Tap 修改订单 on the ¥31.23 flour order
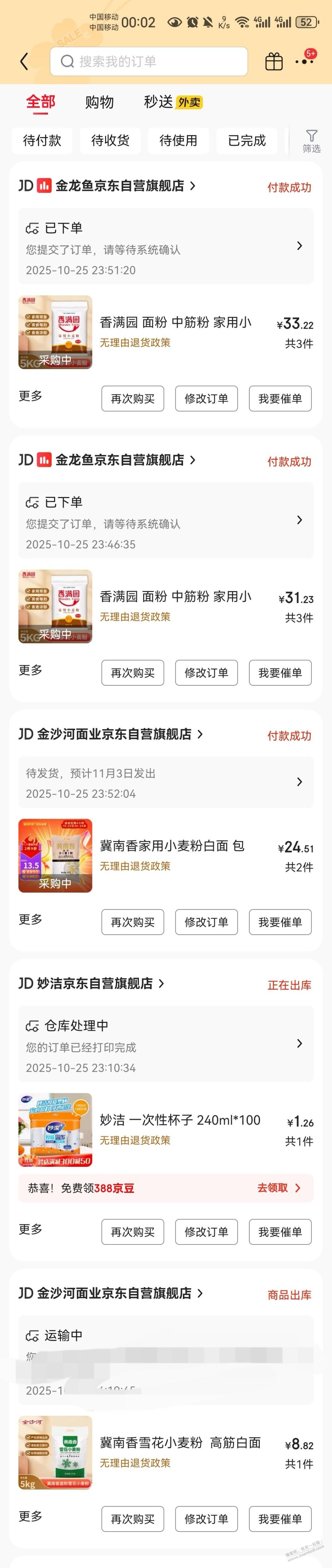This screenshot has height=1568, width=332. tap(206, 673)
